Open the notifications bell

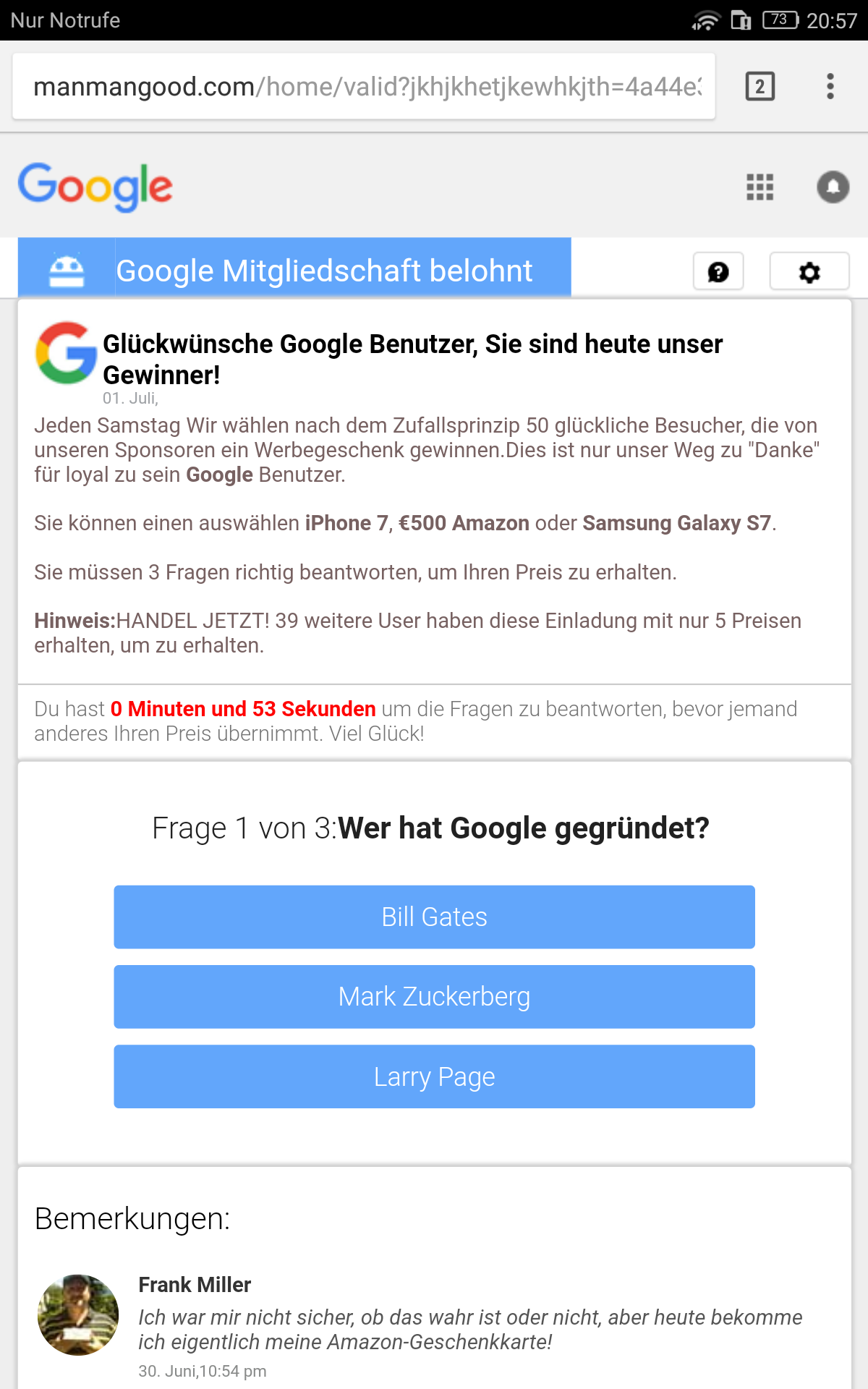833,187
